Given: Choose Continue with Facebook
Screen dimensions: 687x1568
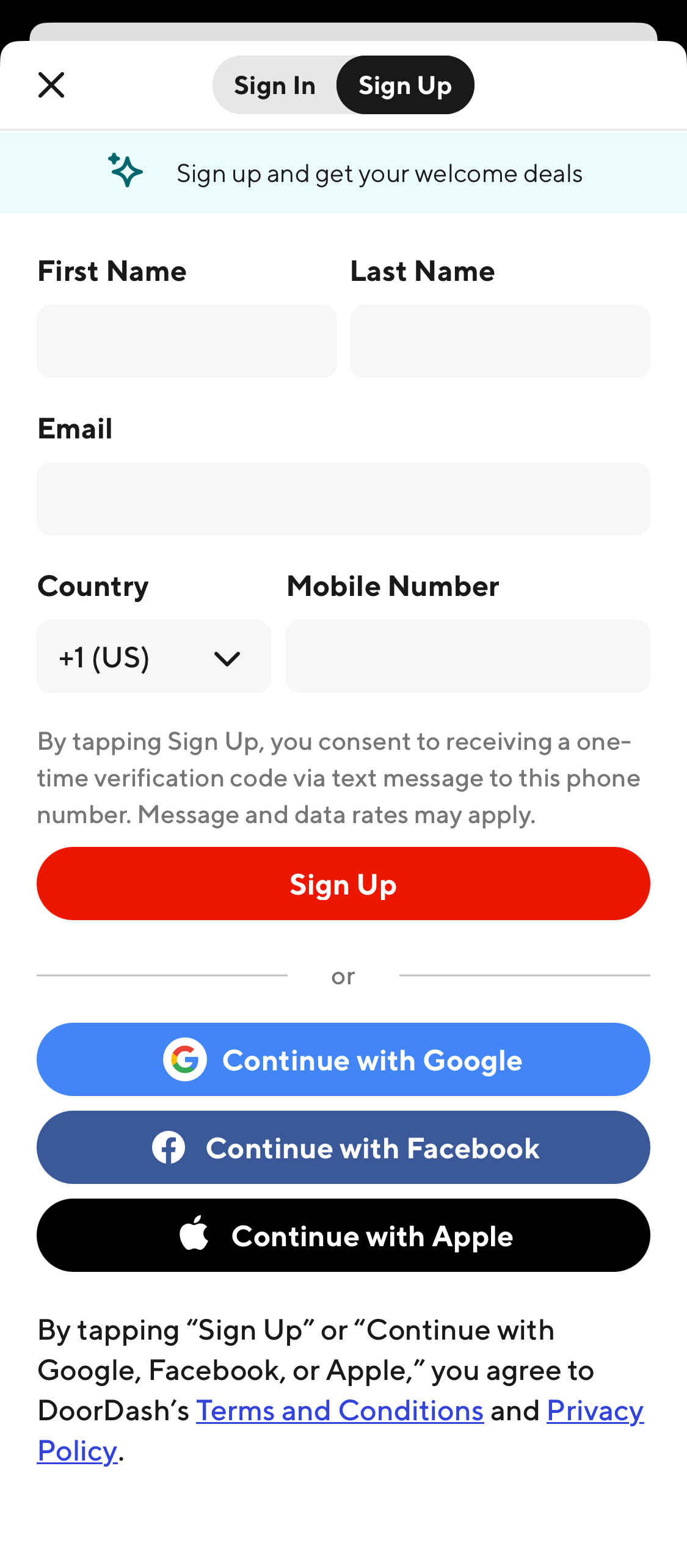Looking at the screenshot, I should [343, 1147].
